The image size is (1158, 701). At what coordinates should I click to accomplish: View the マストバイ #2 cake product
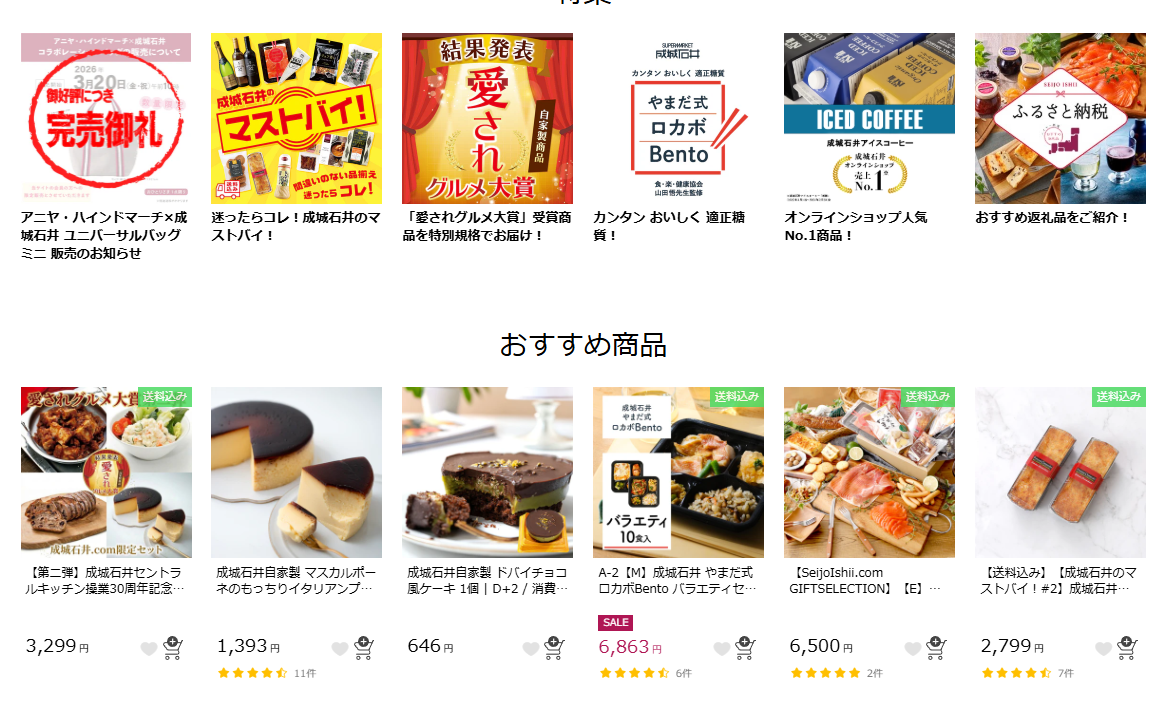tap(1060, 472)
